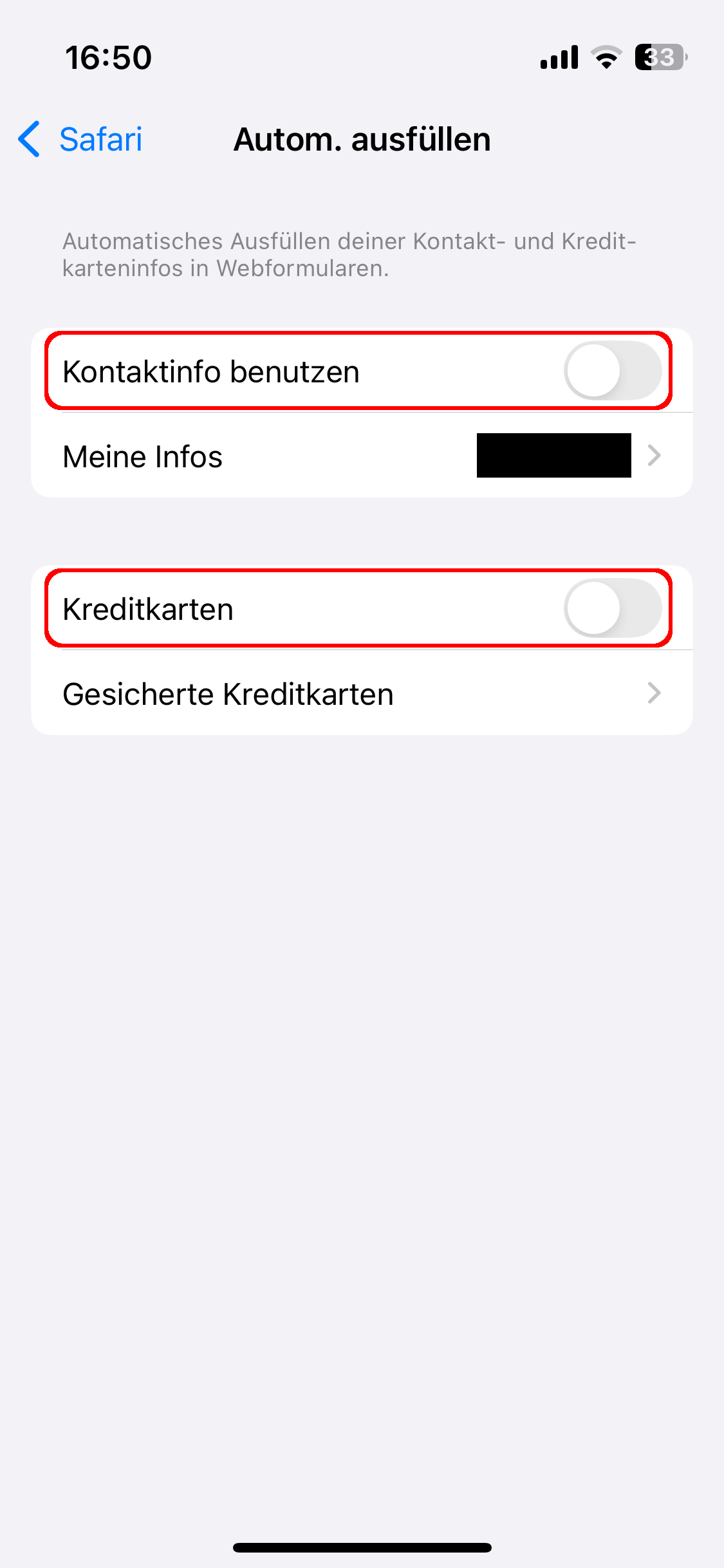Enable the Kontaktinfo benutzen switch
Viewport: 724px width, 1568px height.
(x=613, y=371)
